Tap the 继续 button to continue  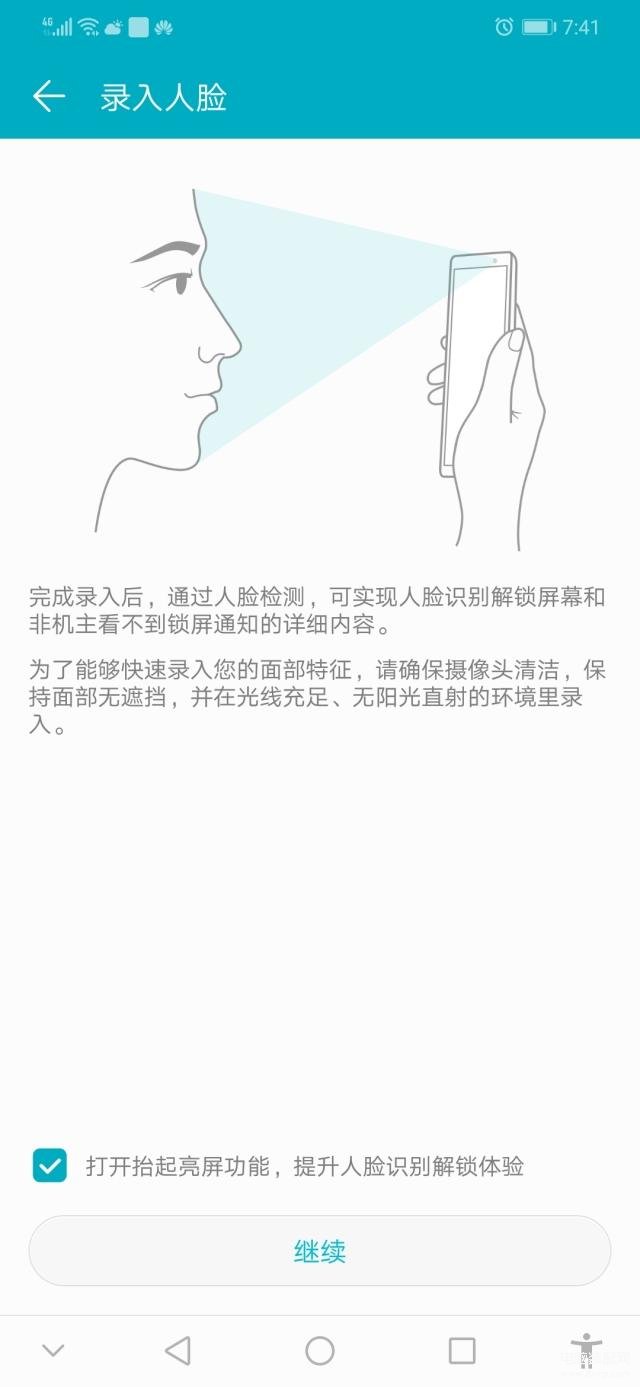319,1251
